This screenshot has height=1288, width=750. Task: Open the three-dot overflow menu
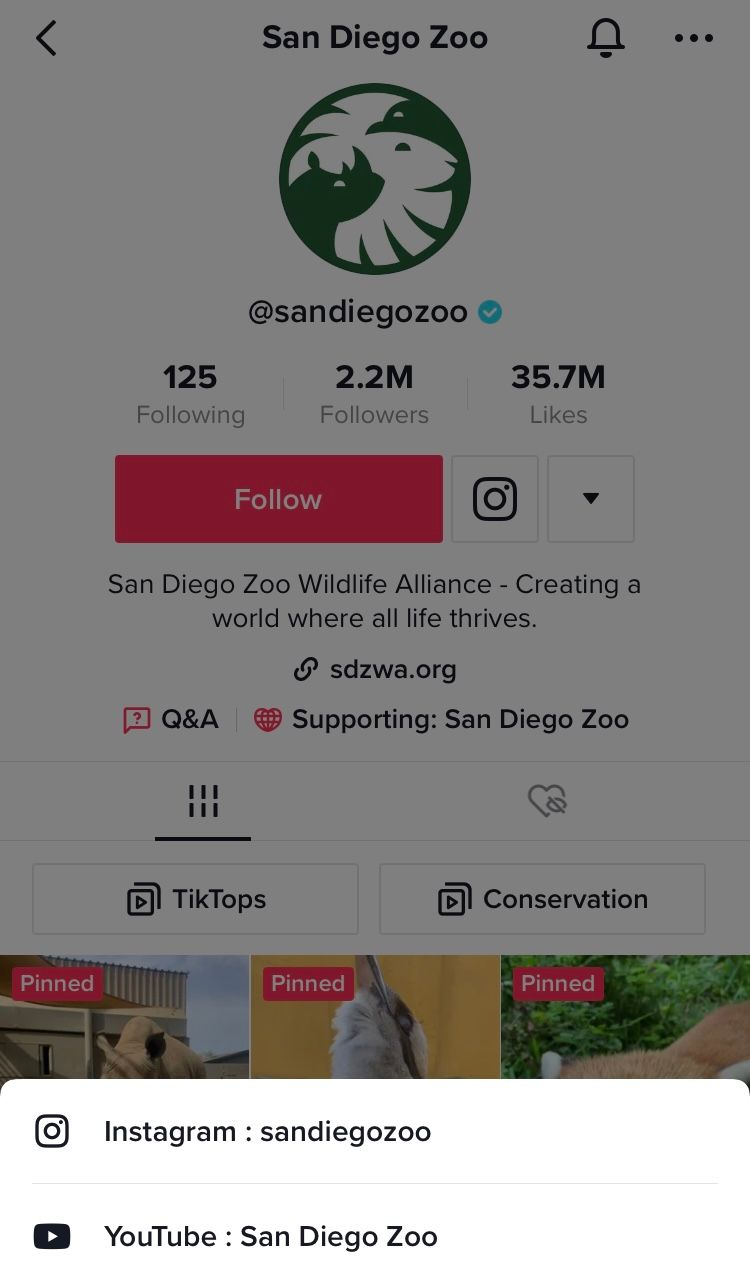(694, 39)
